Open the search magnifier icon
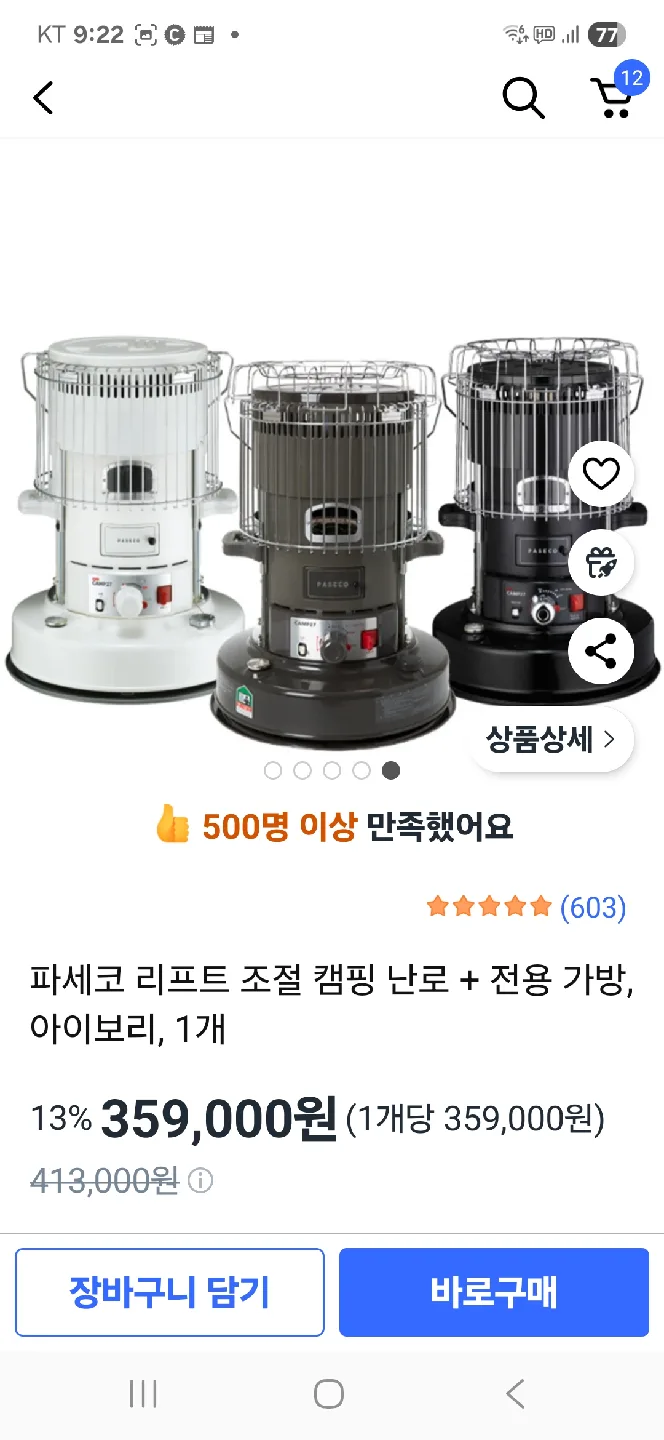Image resolution: width=664 pixels, height=1440 pixels. pos(522,98)
